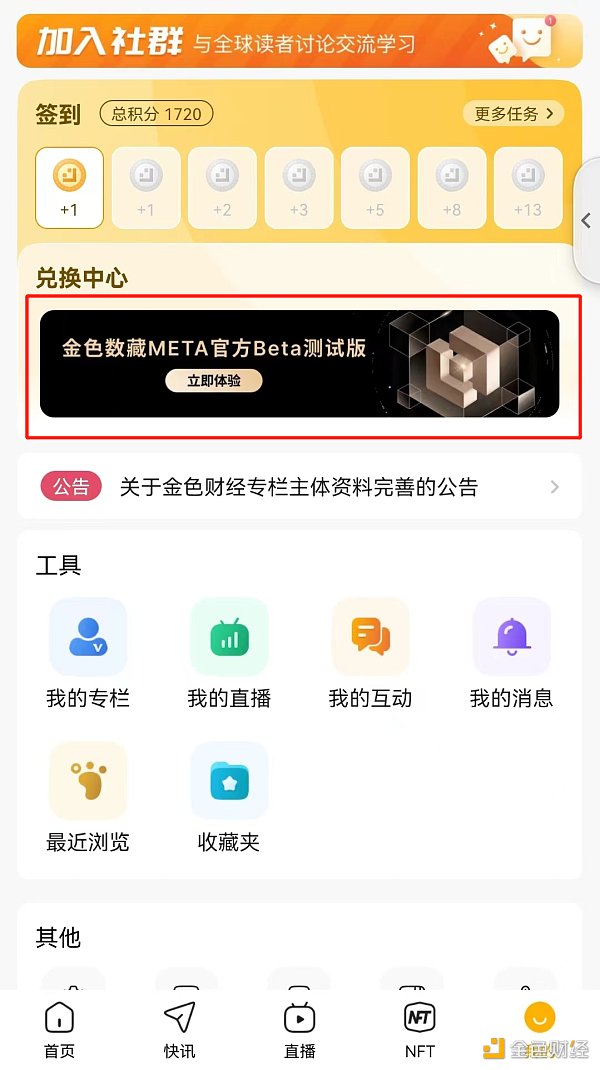Switch to the 快讯 tab
The height and width of the screenshot is (1070, 600).
pos(180,1030)
